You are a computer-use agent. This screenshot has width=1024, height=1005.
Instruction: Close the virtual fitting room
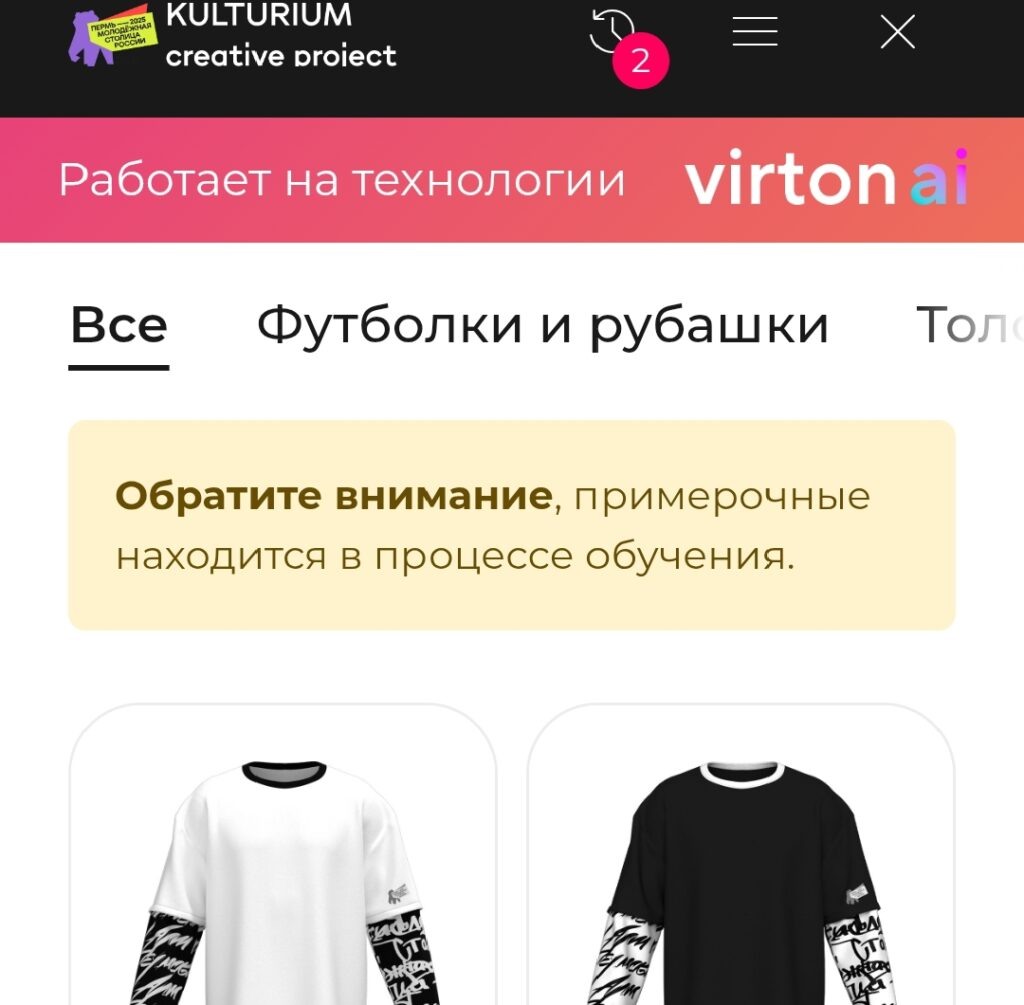pyautogui.click(x=897, y=32)
